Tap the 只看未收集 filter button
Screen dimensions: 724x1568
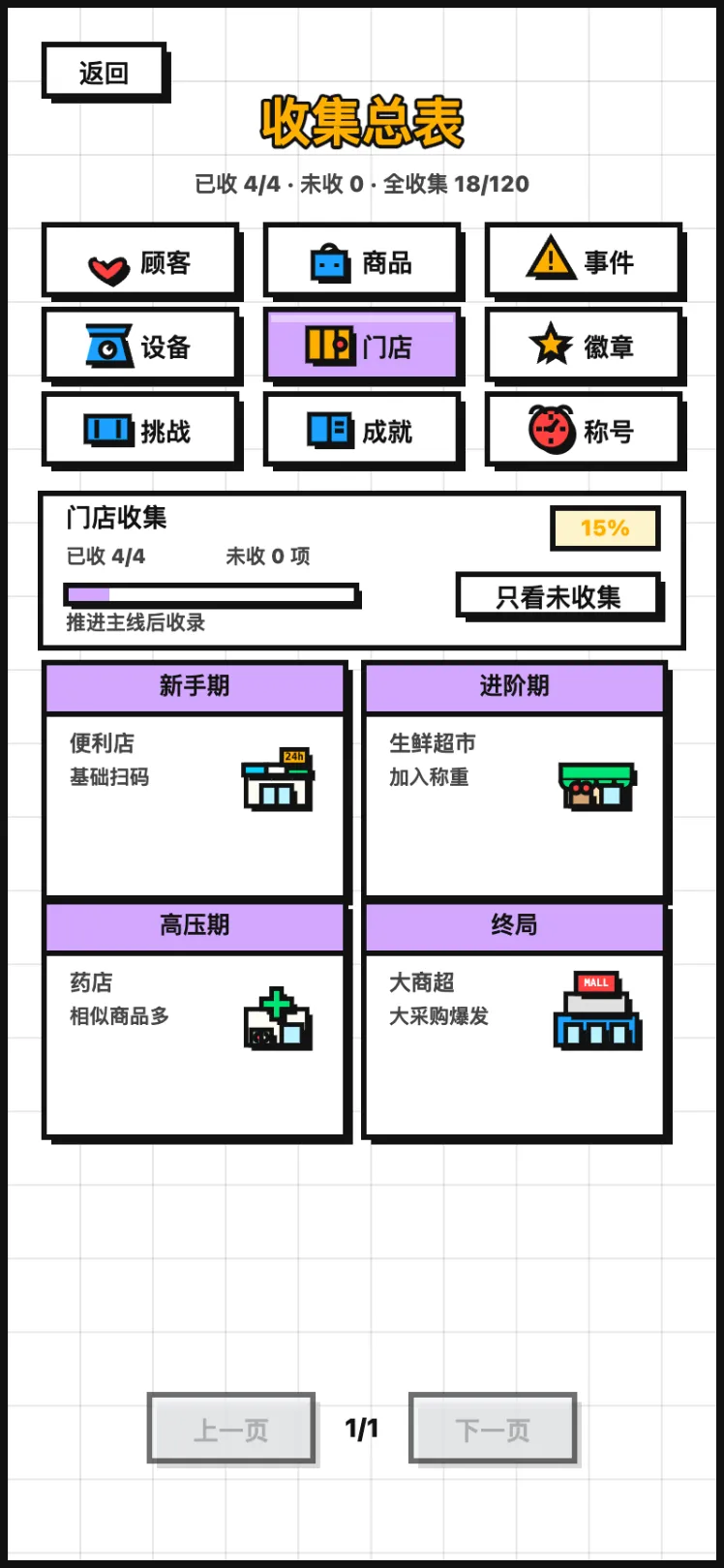[x=558, y=596]
